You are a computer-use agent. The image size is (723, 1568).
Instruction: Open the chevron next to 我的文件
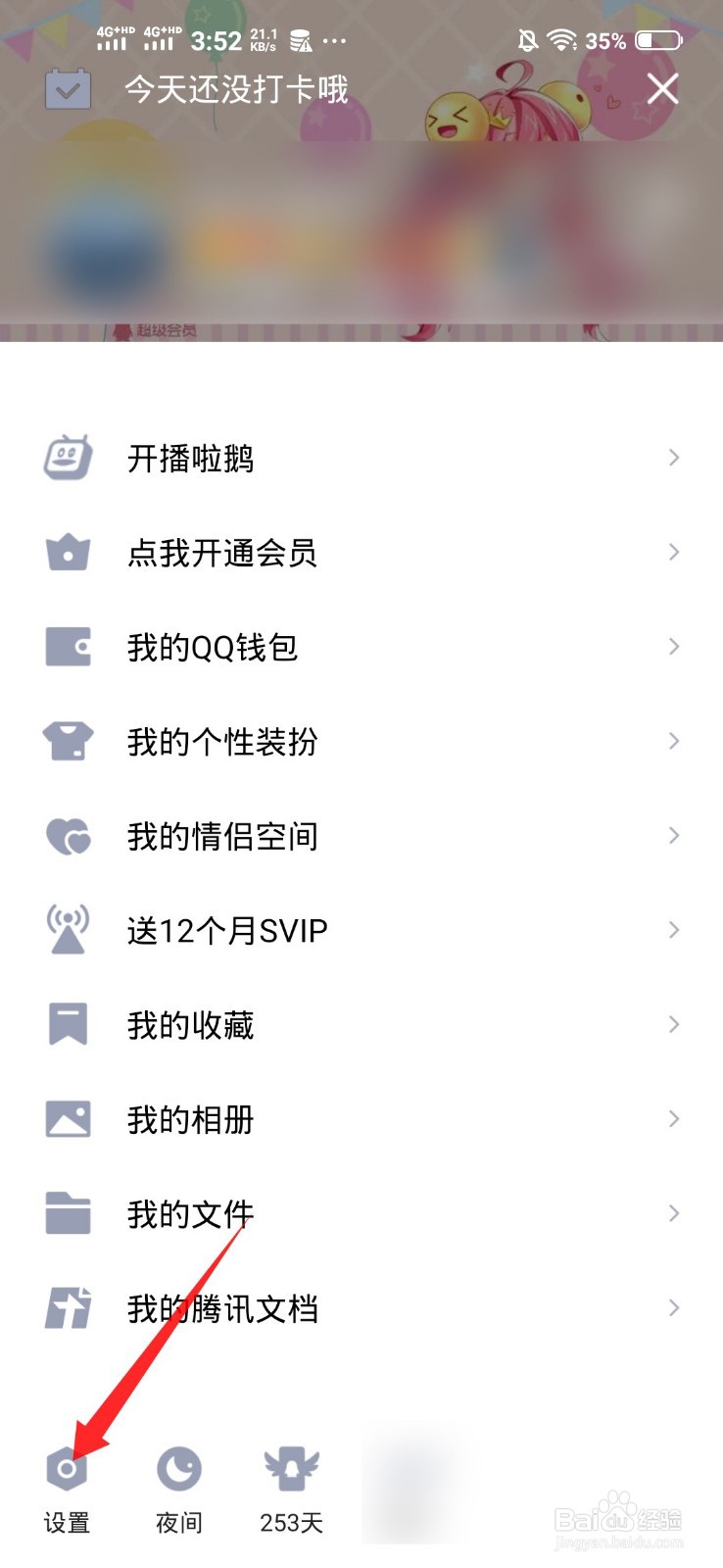point(674,1213)
